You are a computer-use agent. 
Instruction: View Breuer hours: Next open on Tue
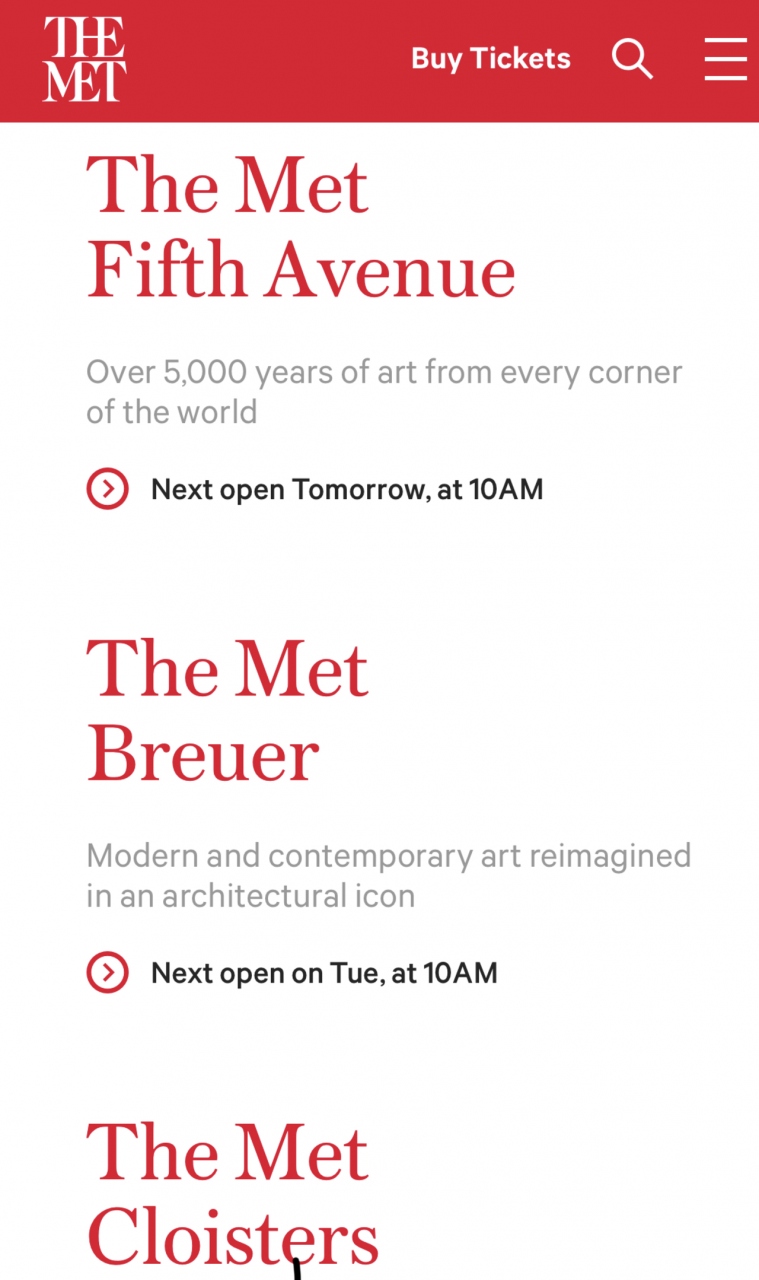tap(323, 973)
